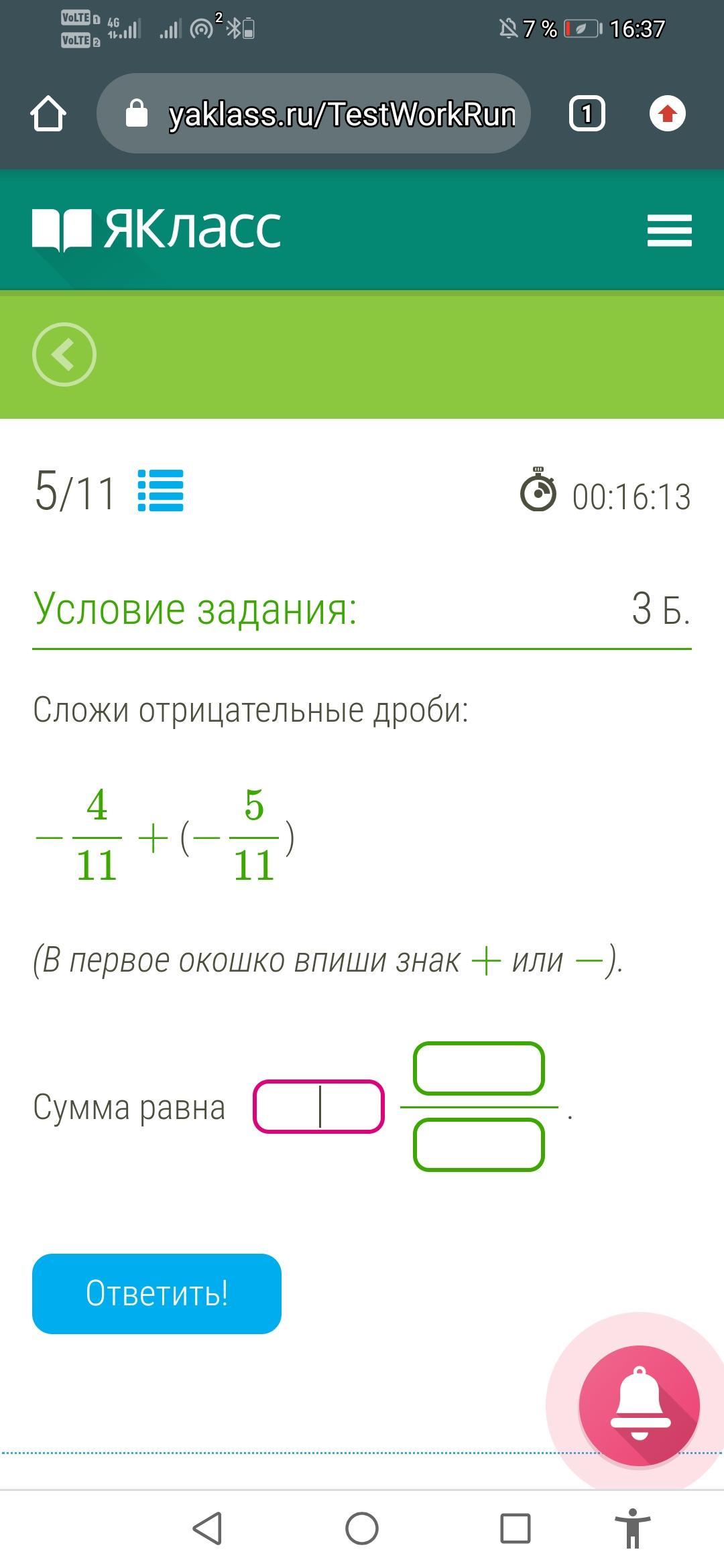Select the denominator input box
This screenshot has height=1568, width=724.
[x=479, y=1145]
